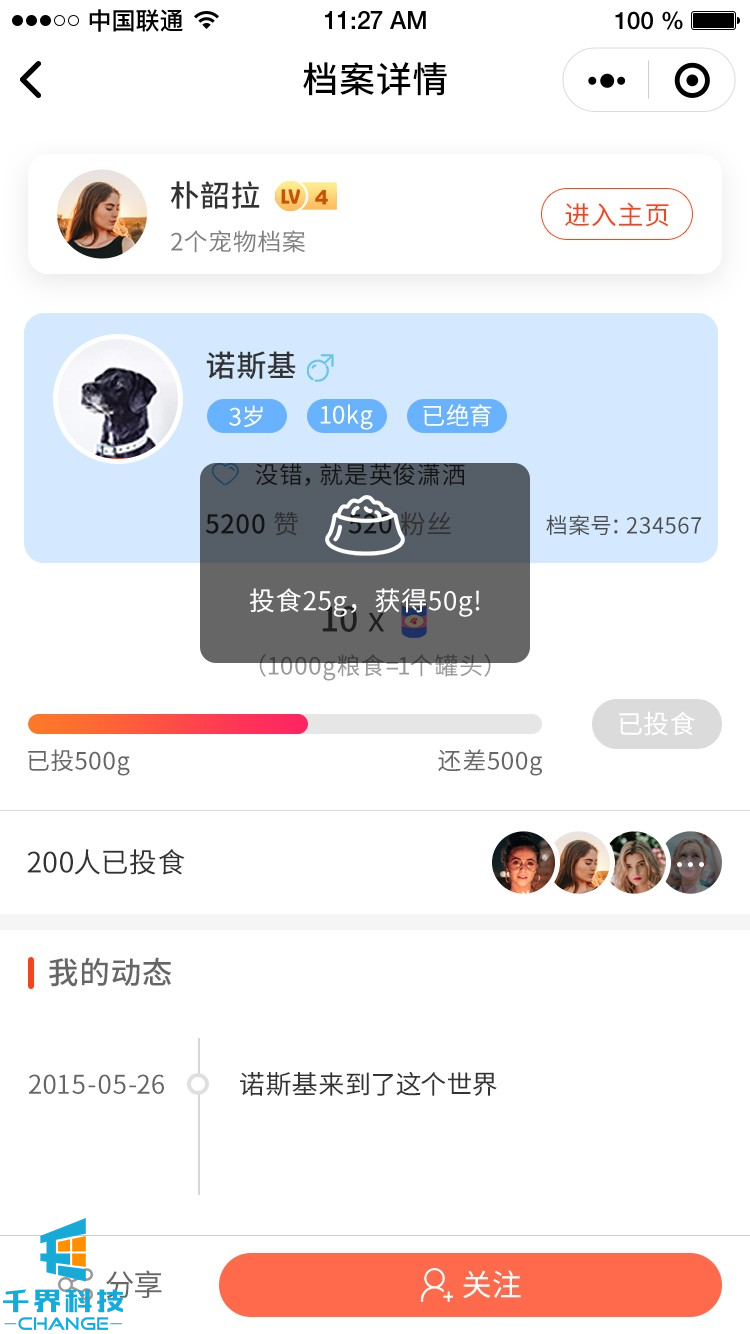Close the mini program with the circle button
750x1334 pixels.
(x=692, y=81)
